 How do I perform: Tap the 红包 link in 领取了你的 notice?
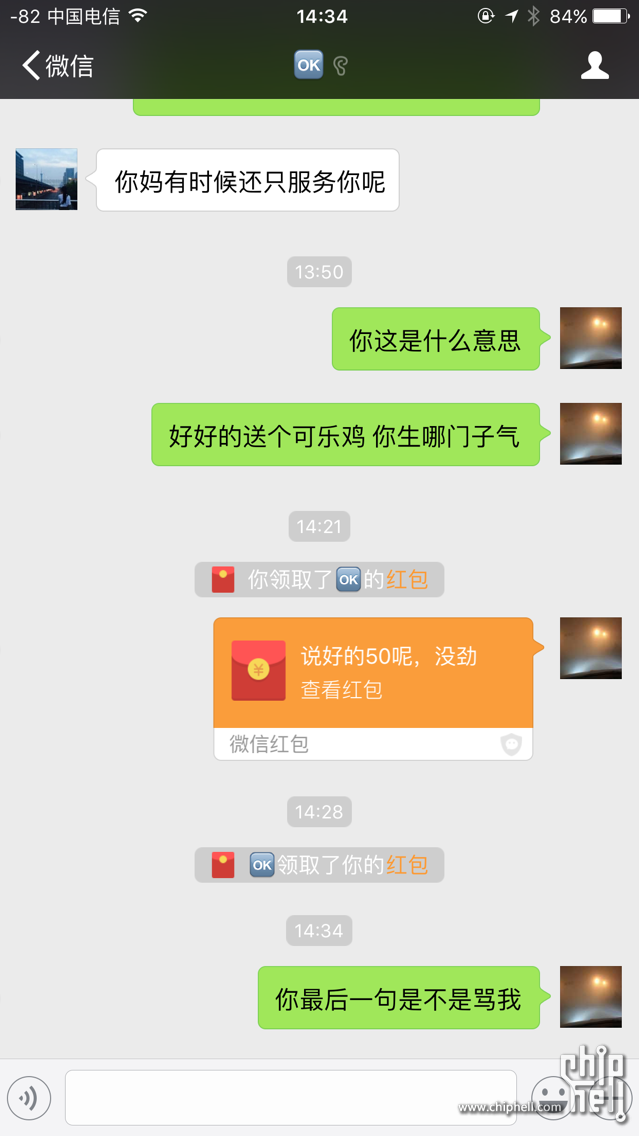click(407, 865)
